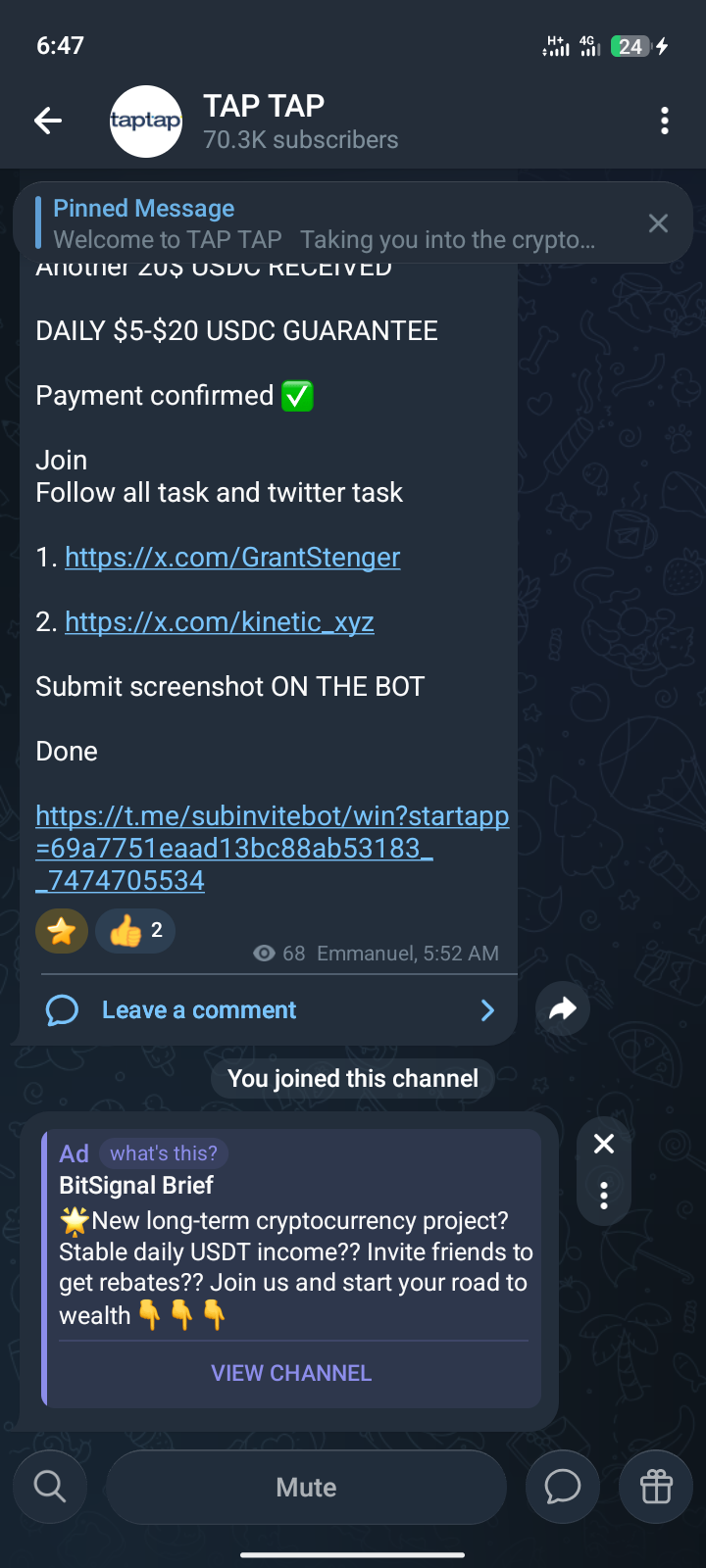Tap the "what's this?" ad label
This screenshot has height=1568, width=706.
pyautogui.click(x=164, y=1153)
